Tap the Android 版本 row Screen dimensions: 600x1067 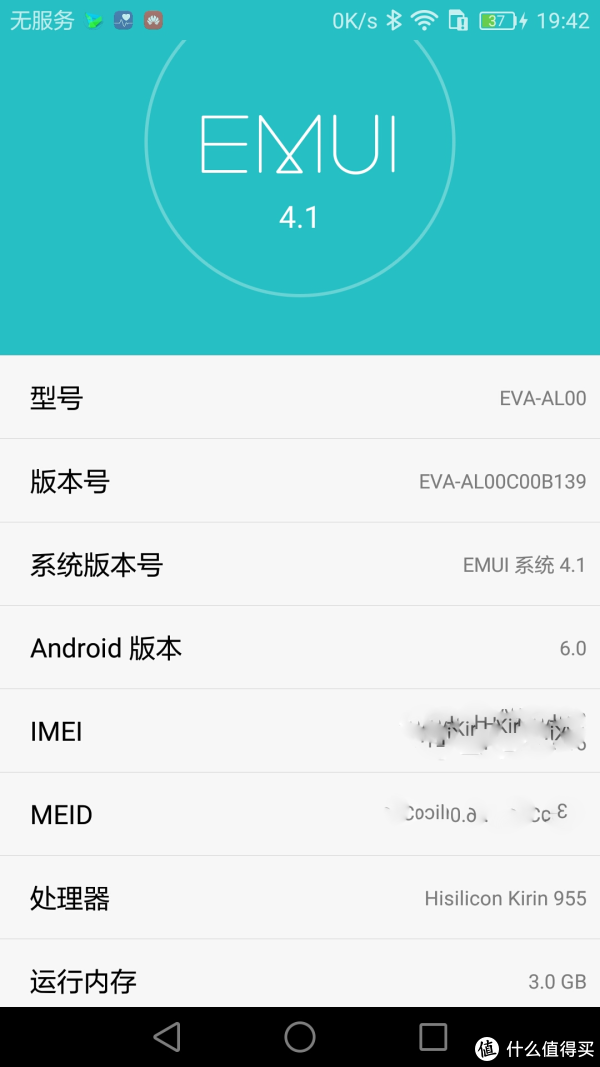[x=300, y=648]
